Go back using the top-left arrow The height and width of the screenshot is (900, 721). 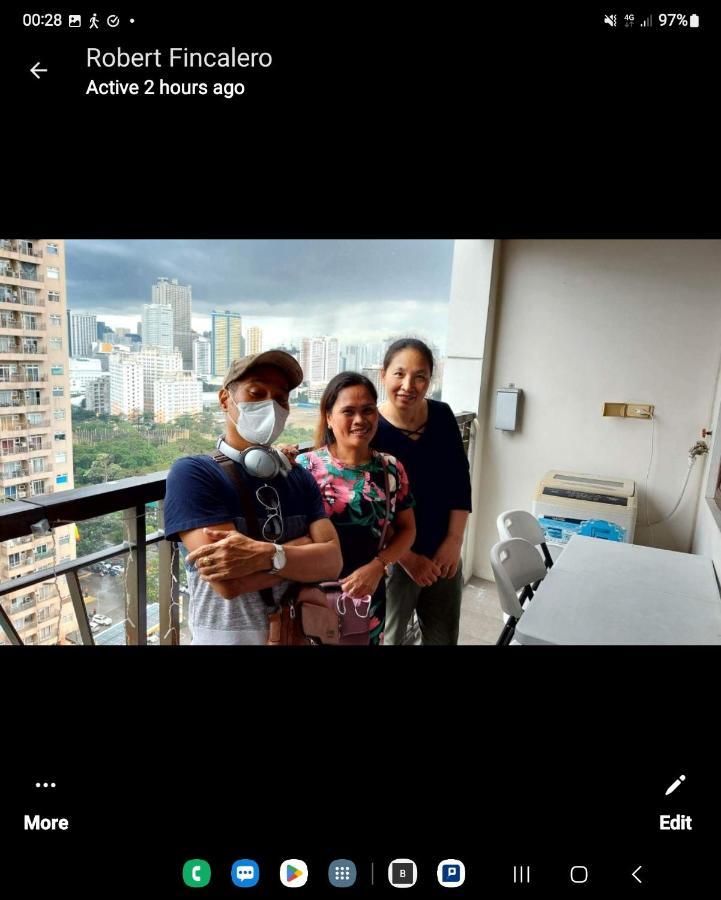(x=38, y=70)
